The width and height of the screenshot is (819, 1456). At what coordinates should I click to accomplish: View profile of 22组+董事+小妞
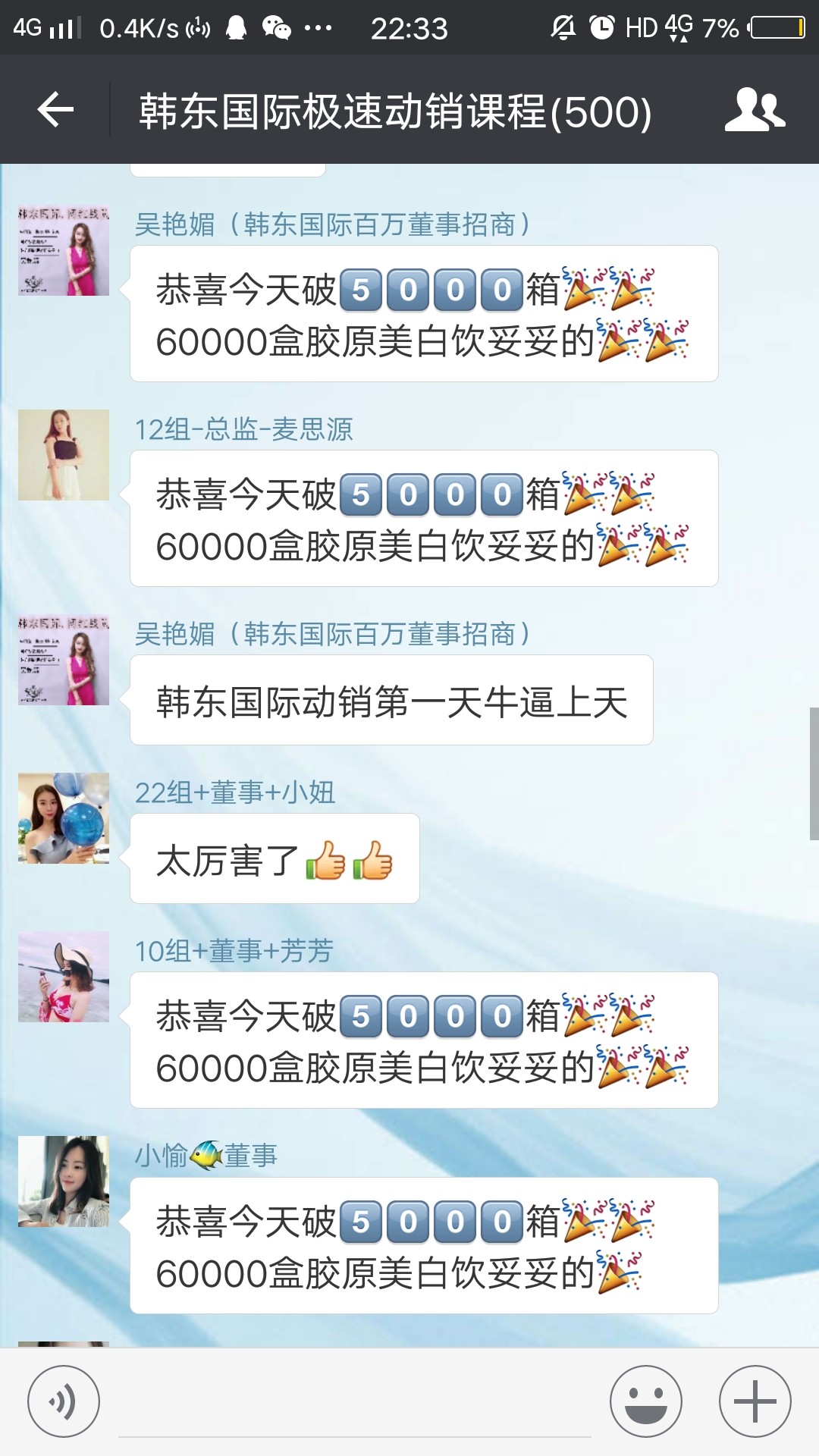(x=64, y=818)
